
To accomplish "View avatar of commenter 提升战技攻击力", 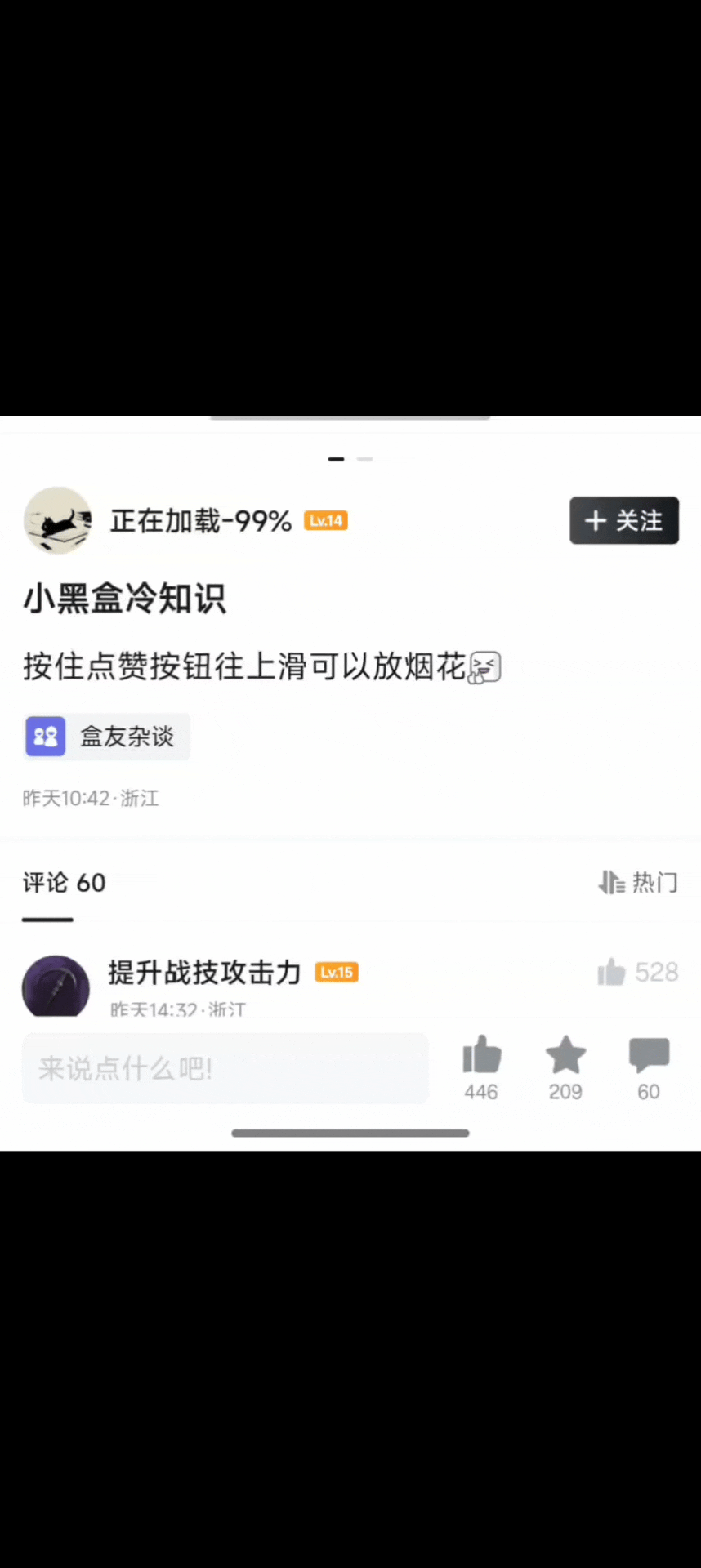I will (x=56, y=987).
